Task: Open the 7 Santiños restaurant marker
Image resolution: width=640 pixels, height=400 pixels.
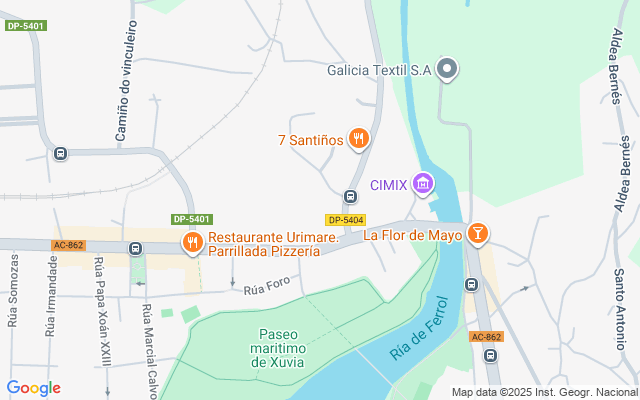Action: [x=359, y=140]
